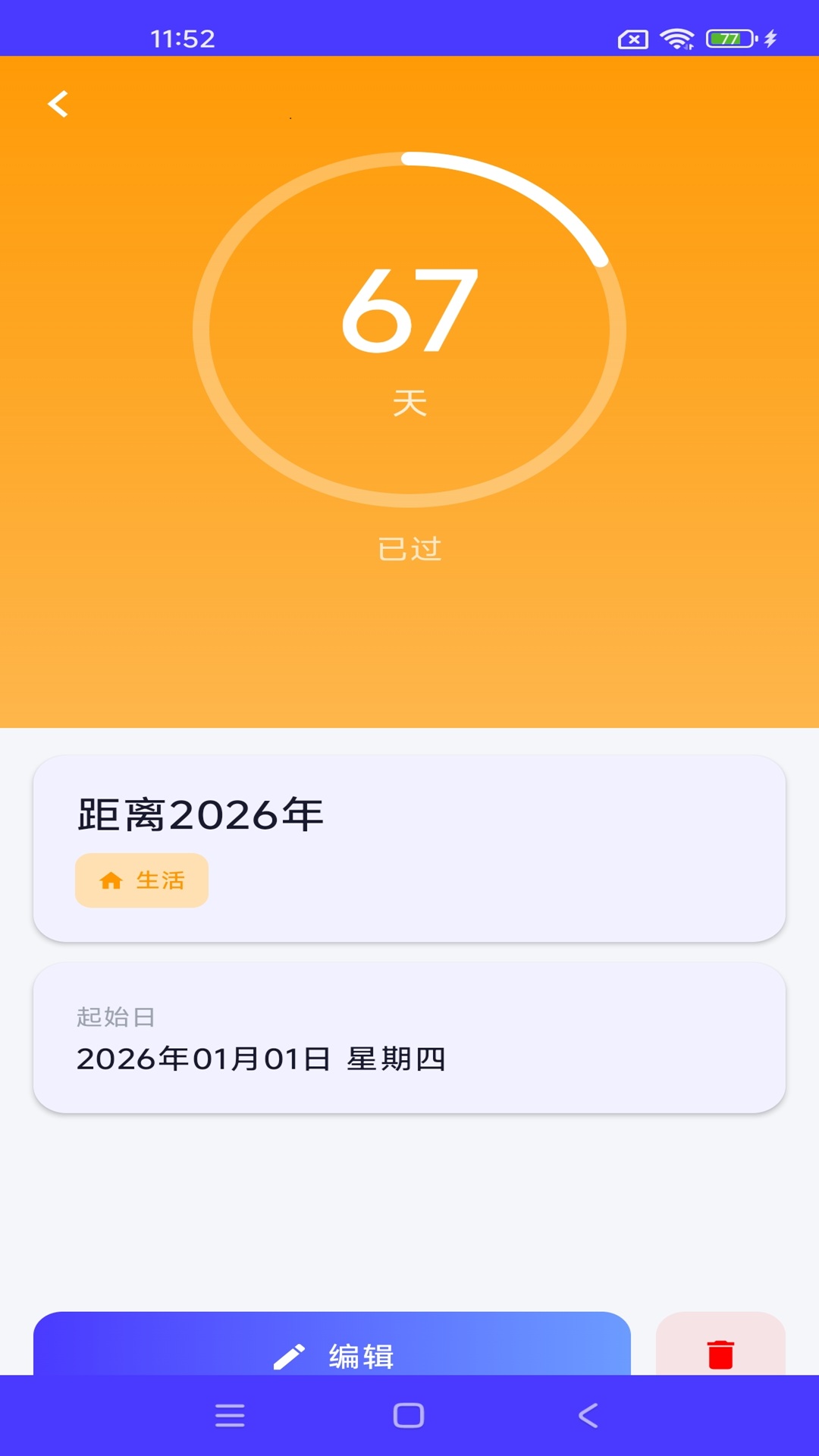Tap the back arrow to leave detail page

pos(58,104)
